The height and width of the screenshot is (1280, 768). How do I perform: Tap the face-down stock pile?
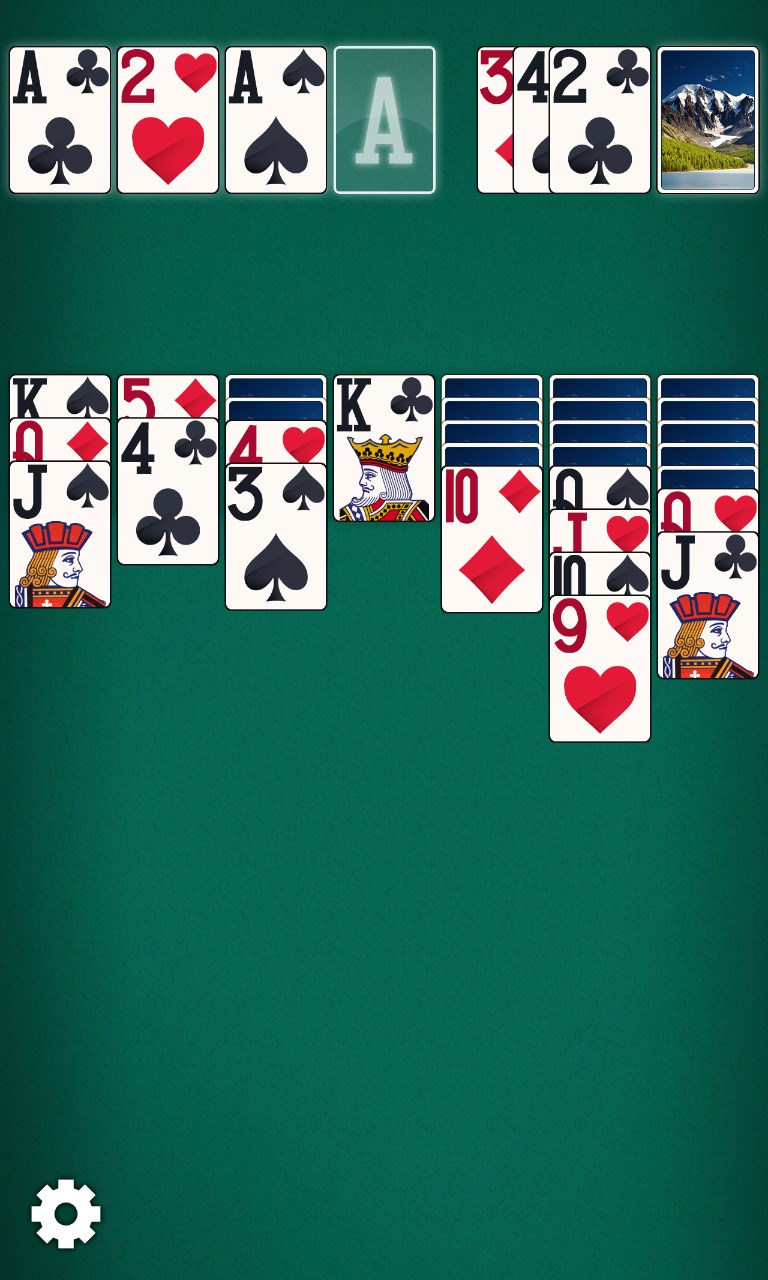[x=706, y=118]
